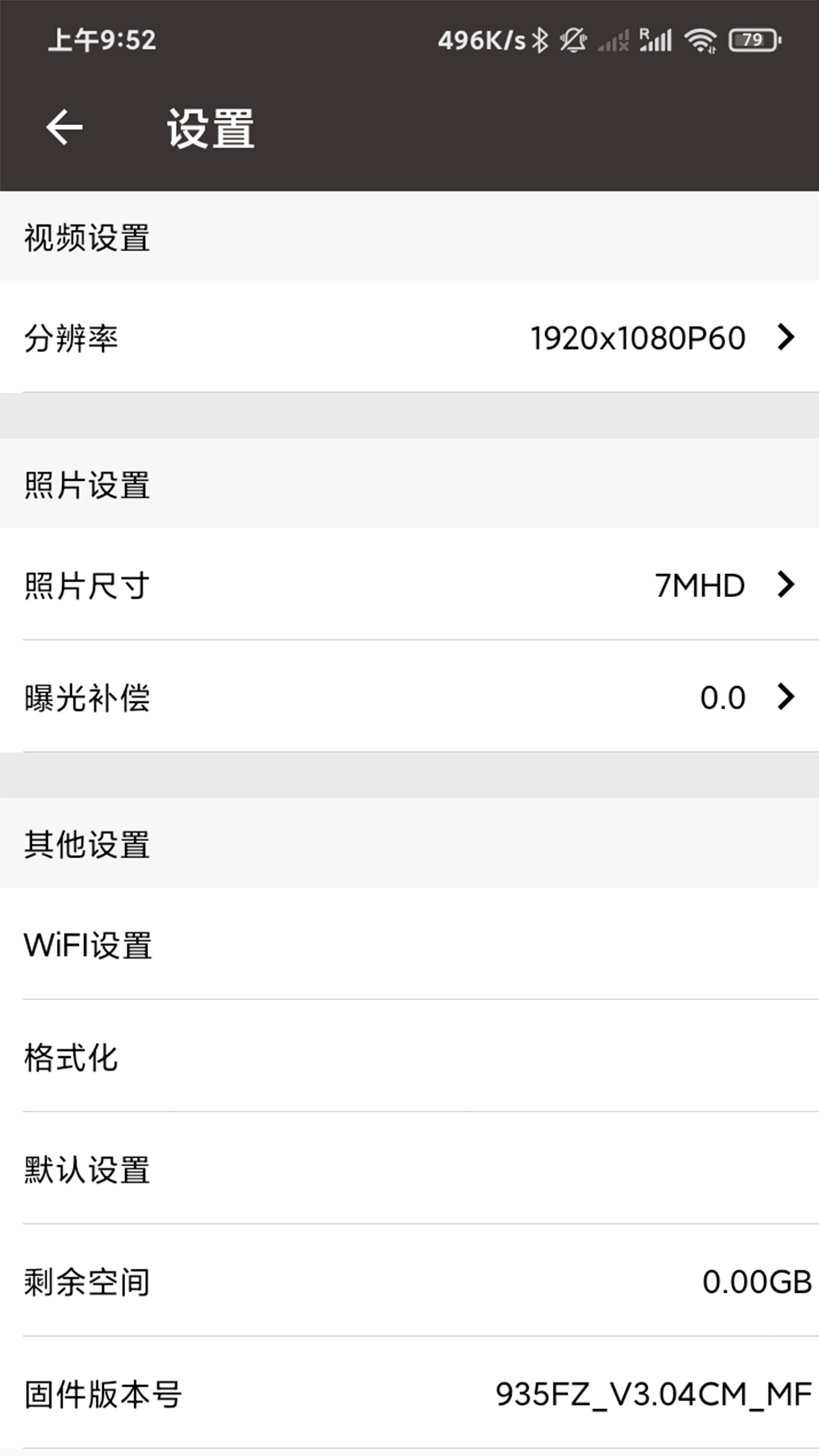This screenshot has width=819, height=1456.
Task: Select 格式化 to format the storage
Action: 409,1057
